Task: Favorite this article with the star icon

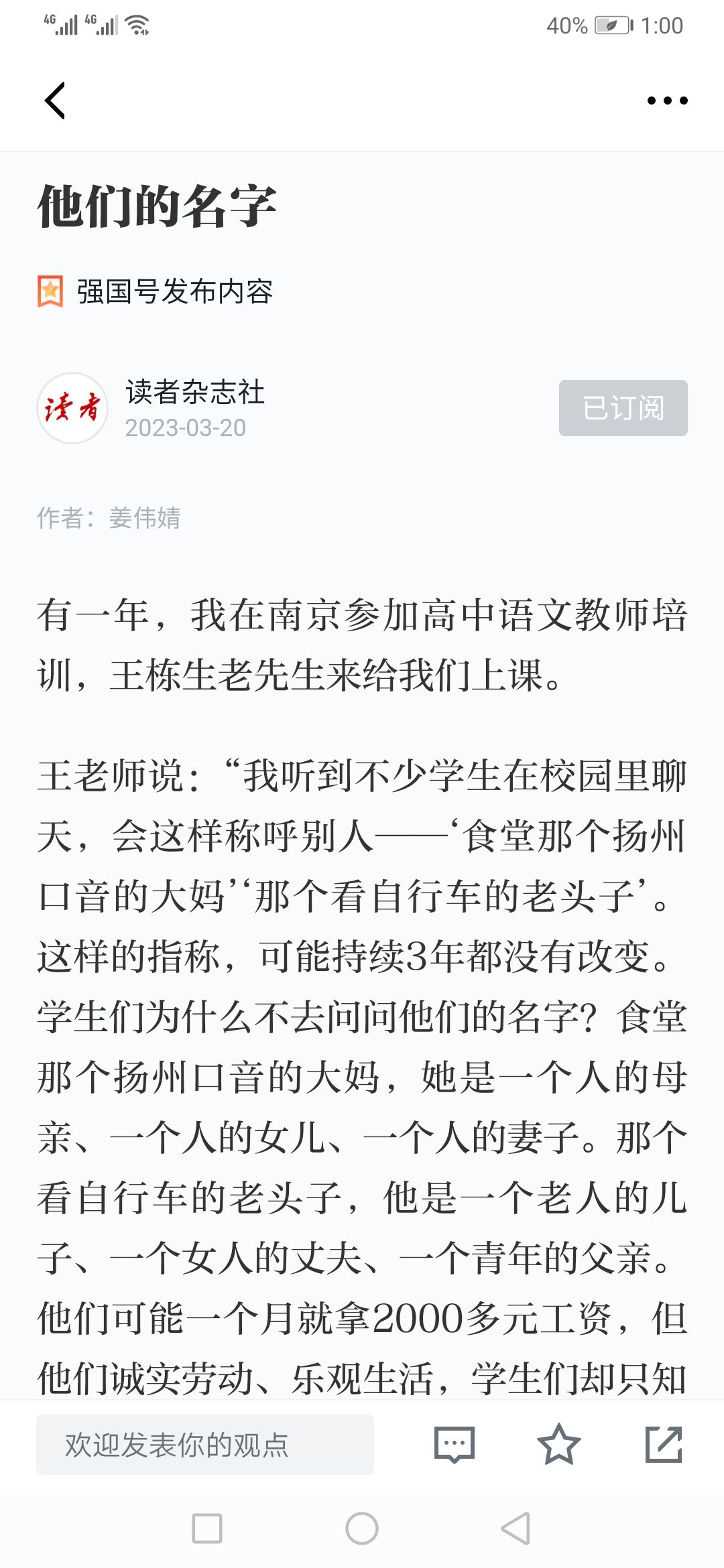Action: pos(559,1444)
